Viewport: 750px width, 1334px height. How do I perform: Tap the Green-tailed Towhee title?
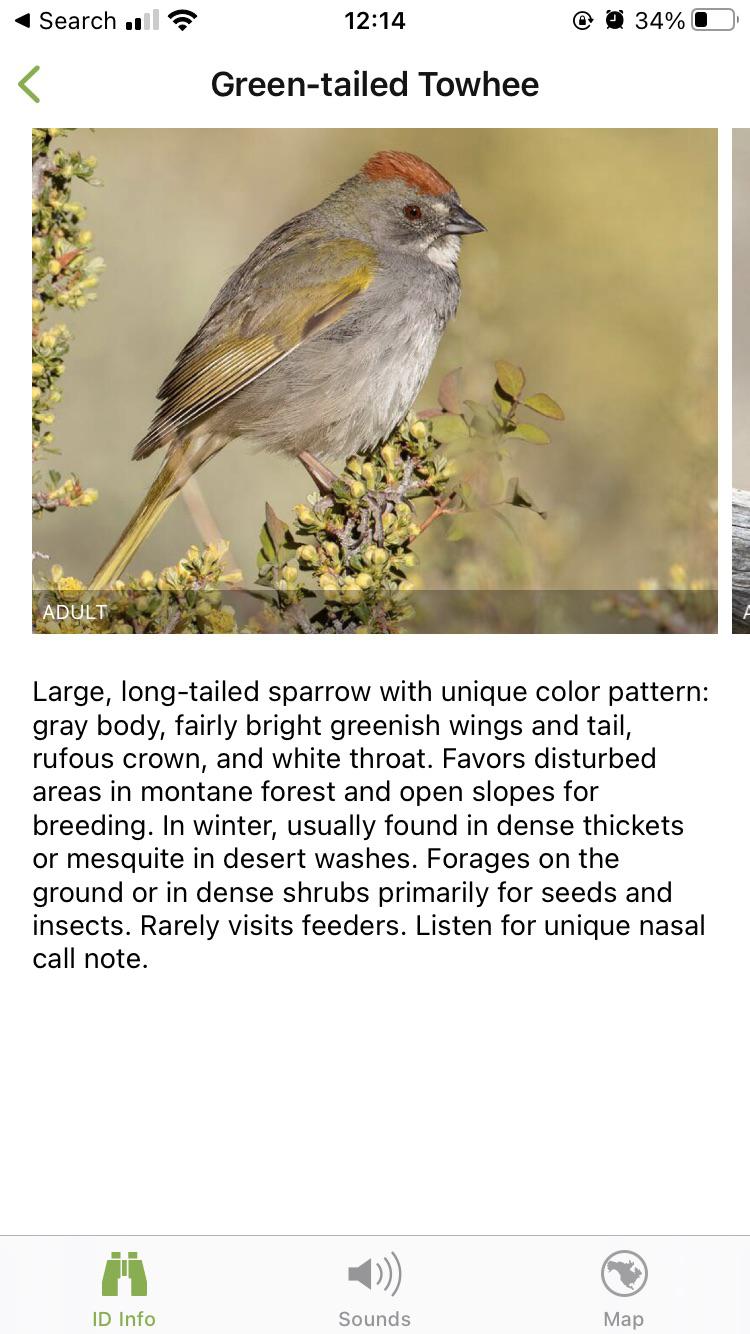(374, 84)
